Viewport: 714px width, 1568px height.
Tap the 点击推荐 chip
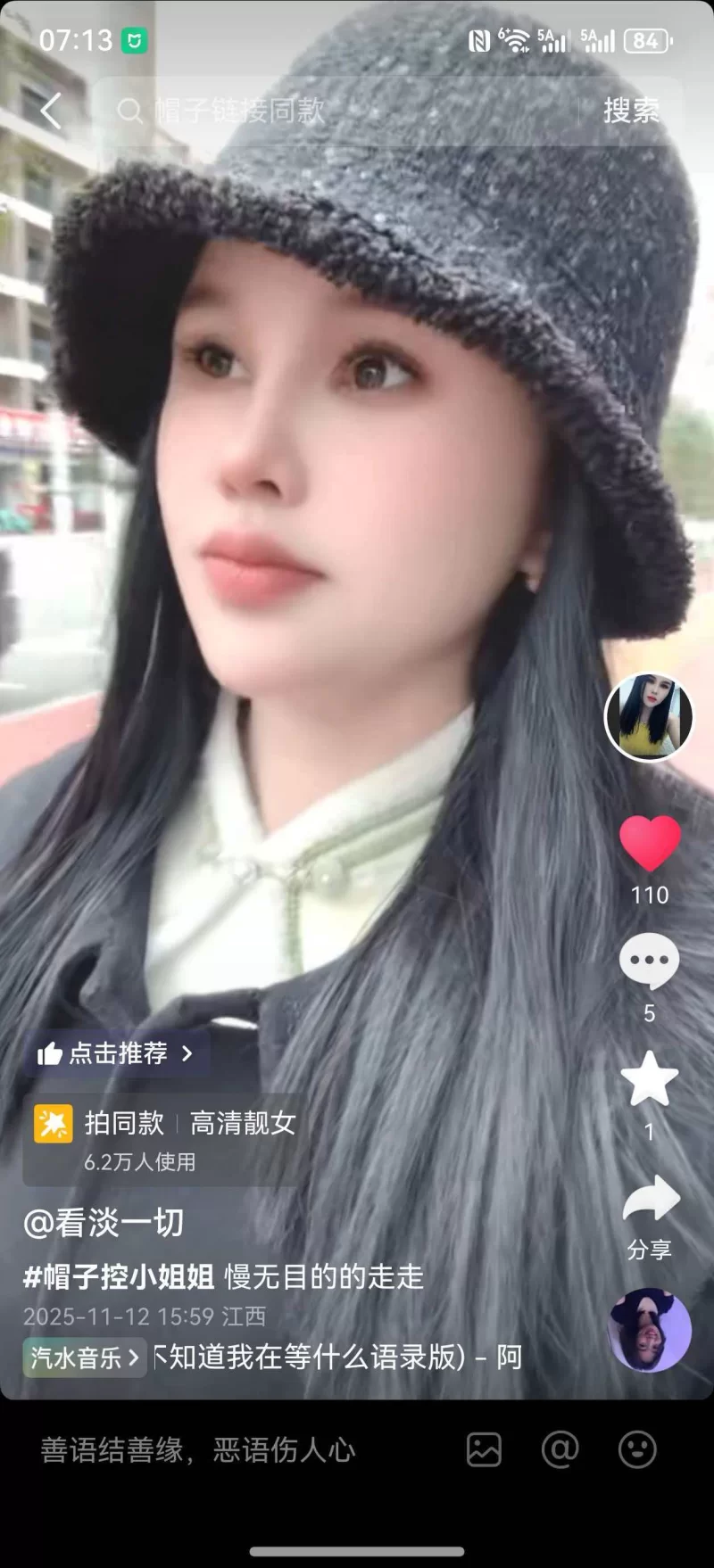click(x=116, y=1053)
